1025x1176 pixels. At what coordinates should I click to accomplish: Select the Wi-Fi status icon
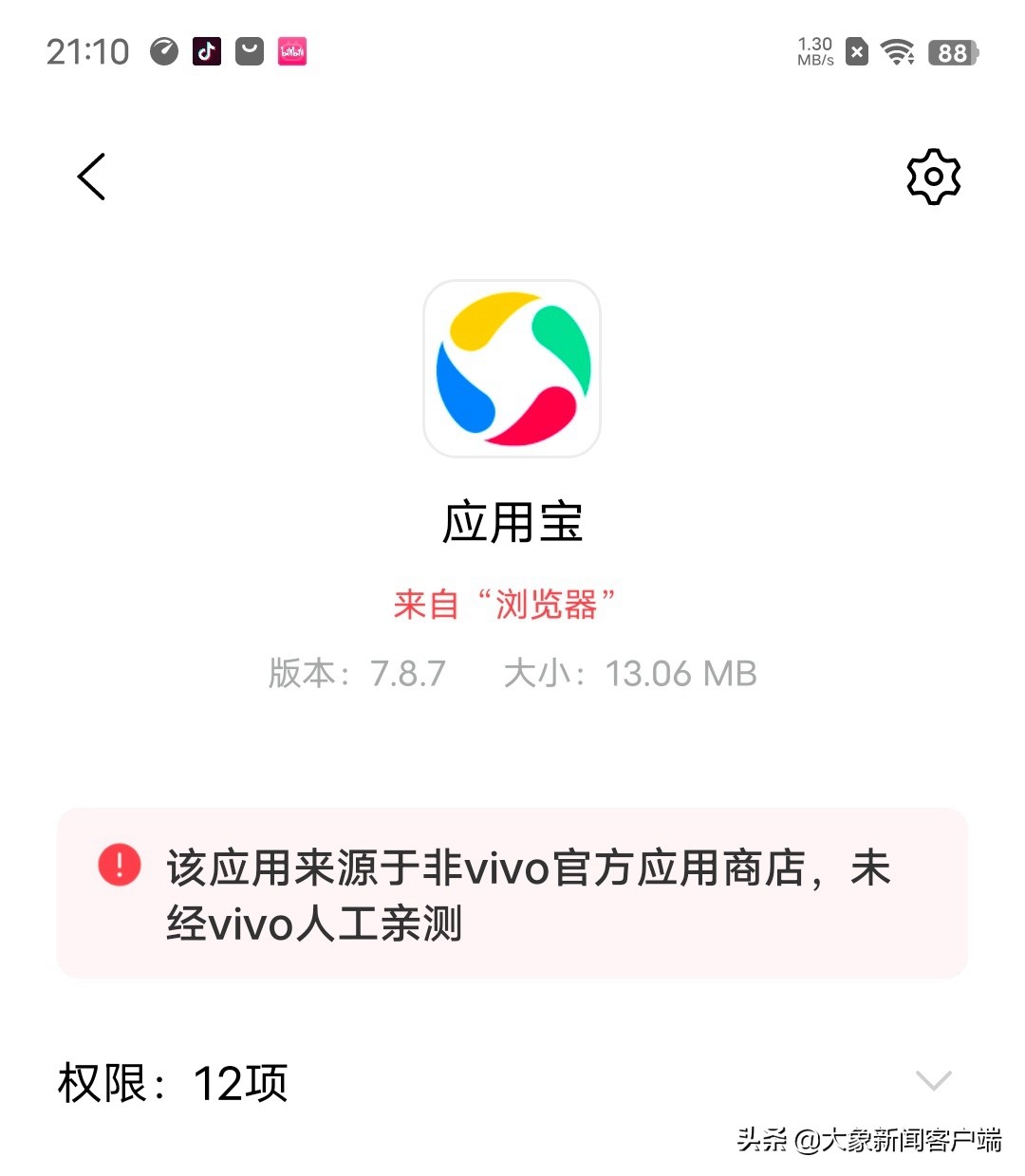pos(896,51)
